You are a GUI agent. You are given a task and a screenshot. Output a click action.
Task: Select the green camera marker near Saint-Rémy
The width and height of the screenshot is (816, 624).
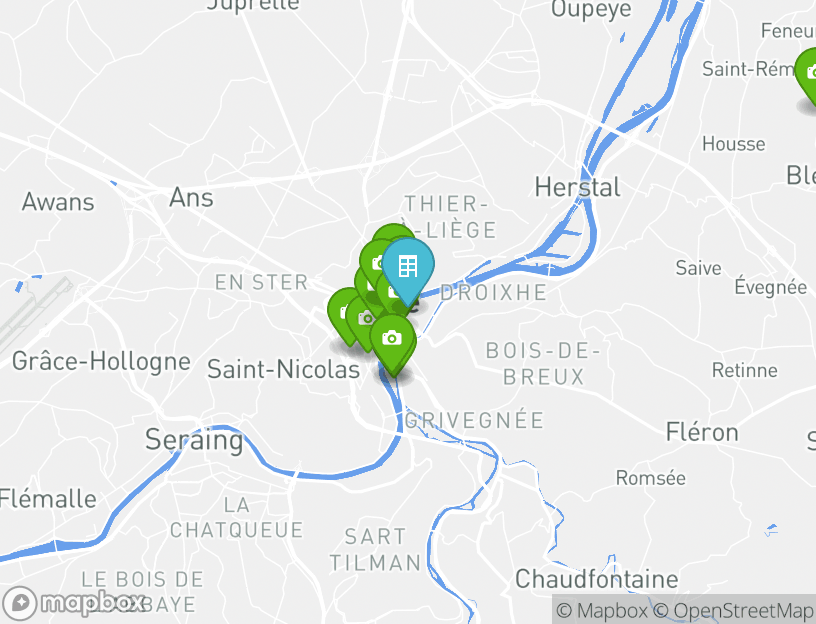tap(810, 73)
